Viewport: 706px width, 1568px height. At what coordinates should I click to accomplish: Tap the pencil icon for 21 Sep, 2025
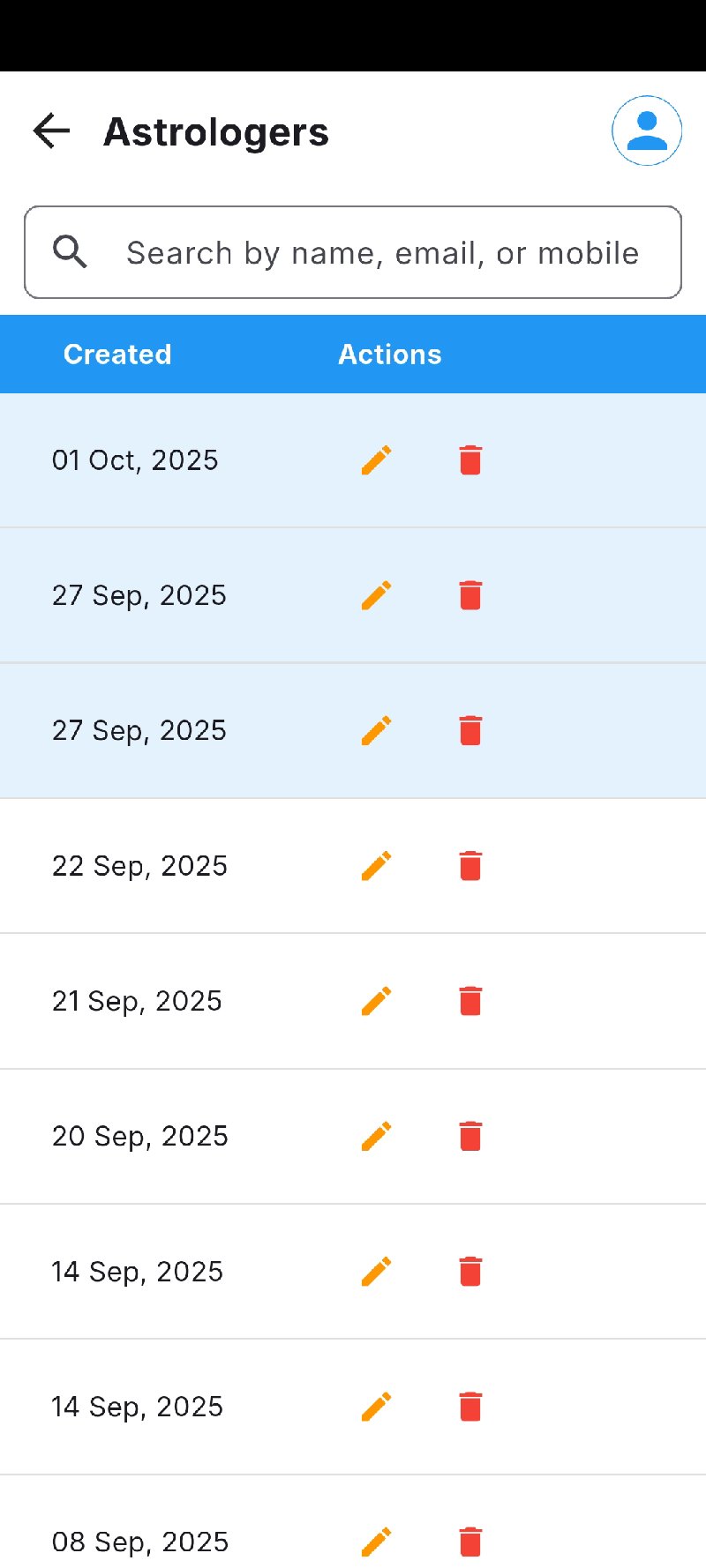click(376, 1001)
